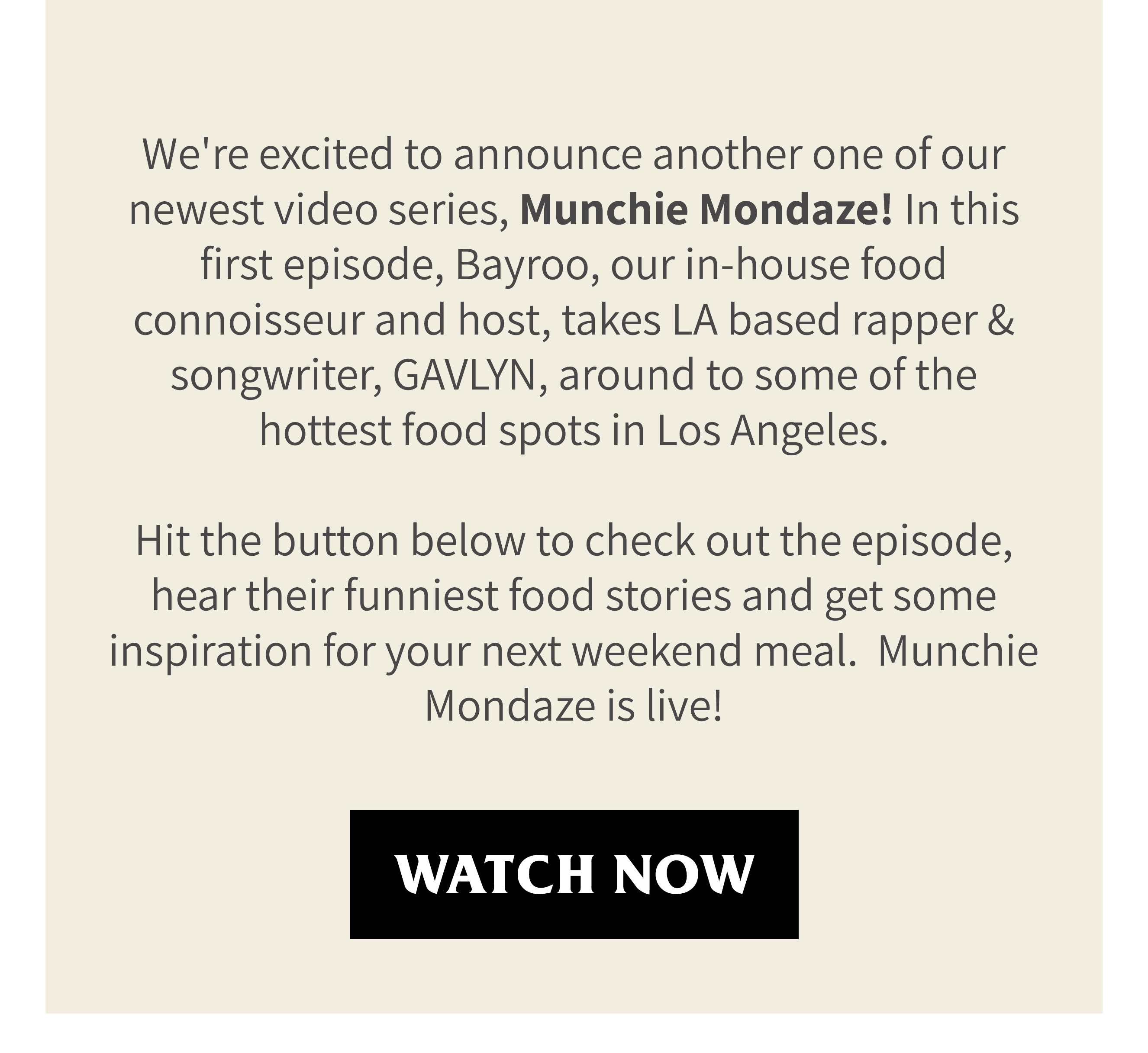1148x1053 pixels.
Task: Tap the WATCH NOW button
Action: (574, 874)
